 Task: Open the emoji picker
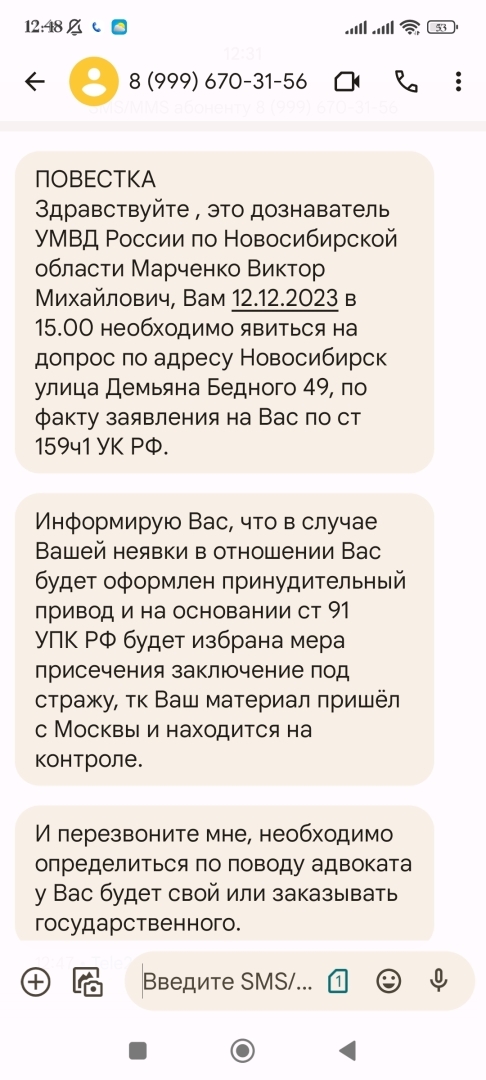coord(389,981)
